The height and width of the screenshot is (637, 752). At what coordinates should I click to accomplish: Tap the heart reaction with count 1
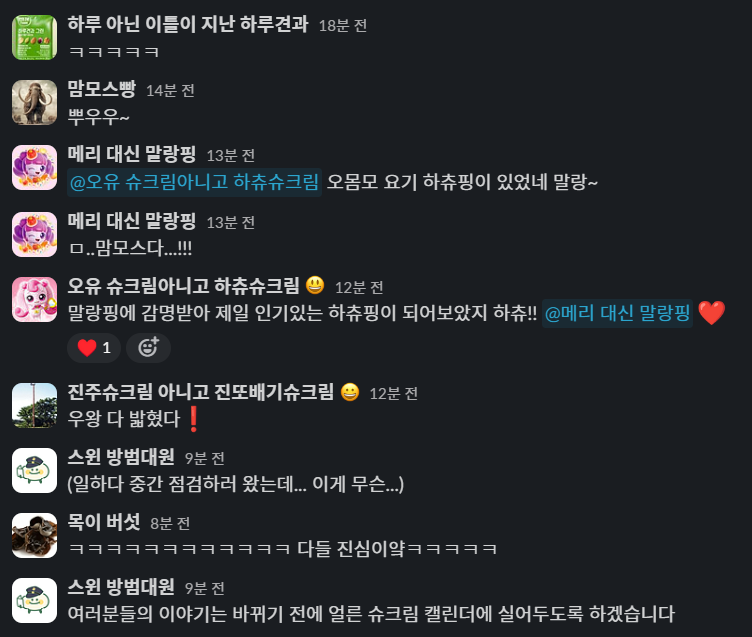[x=94, y=348]
